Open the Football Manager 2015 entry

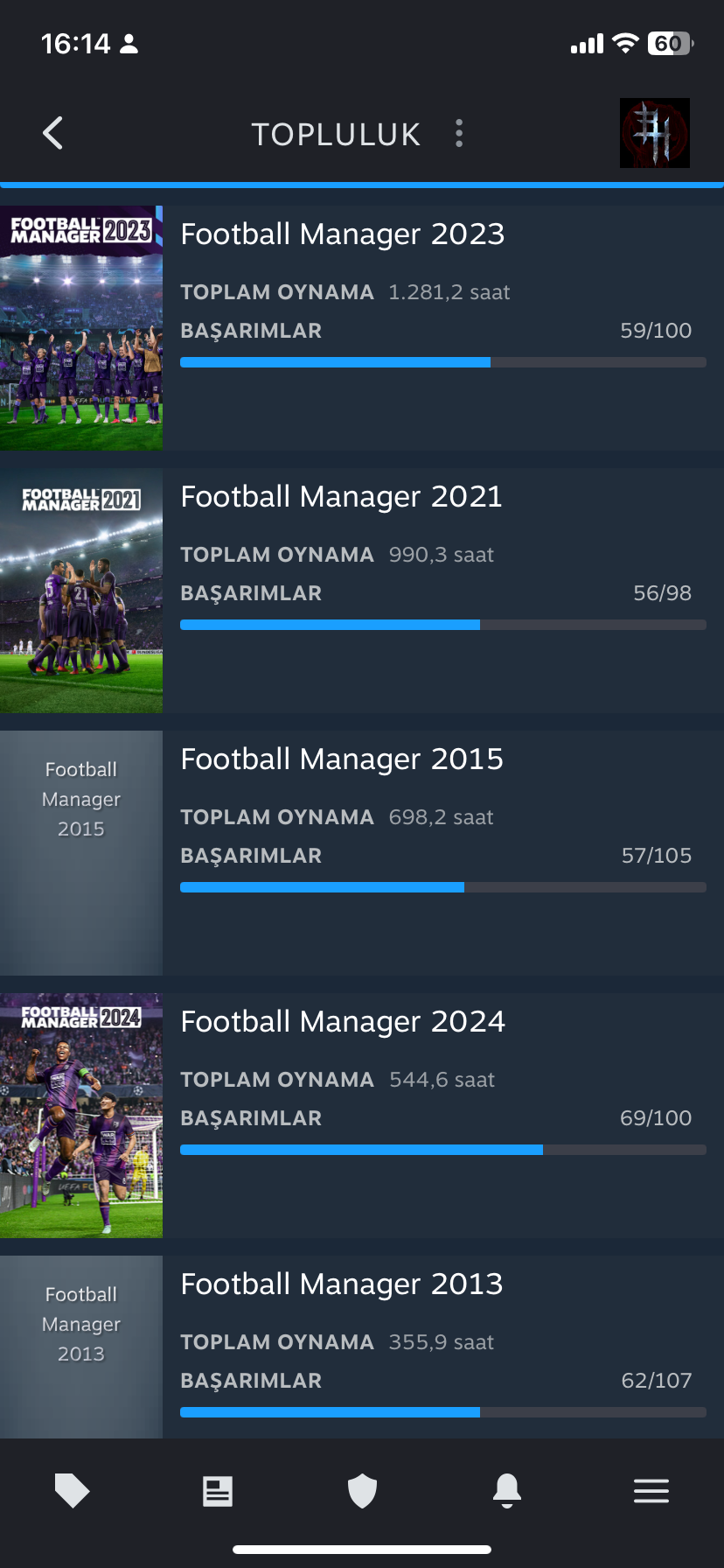362,853
